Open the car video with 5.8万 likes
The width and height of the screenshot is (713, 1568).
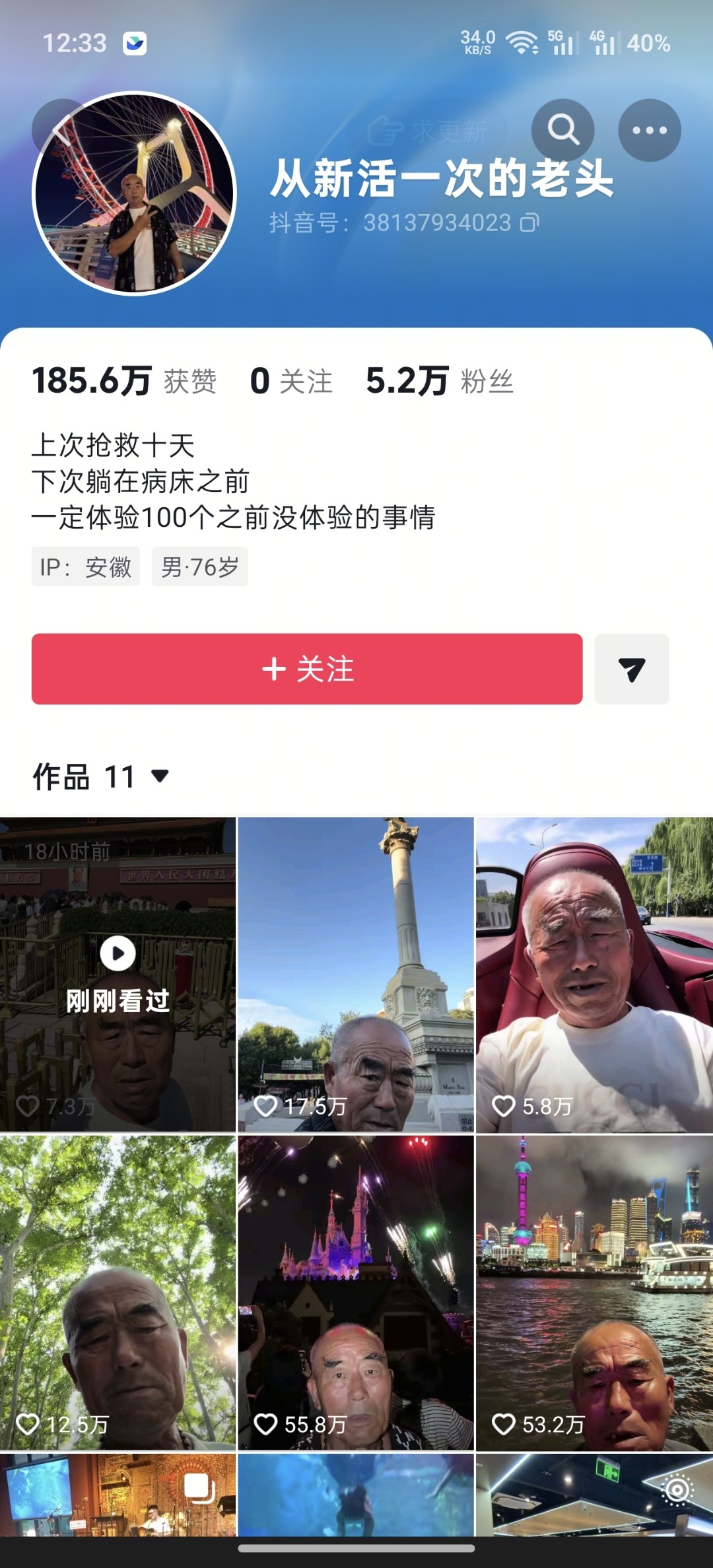tap(594, 974)
